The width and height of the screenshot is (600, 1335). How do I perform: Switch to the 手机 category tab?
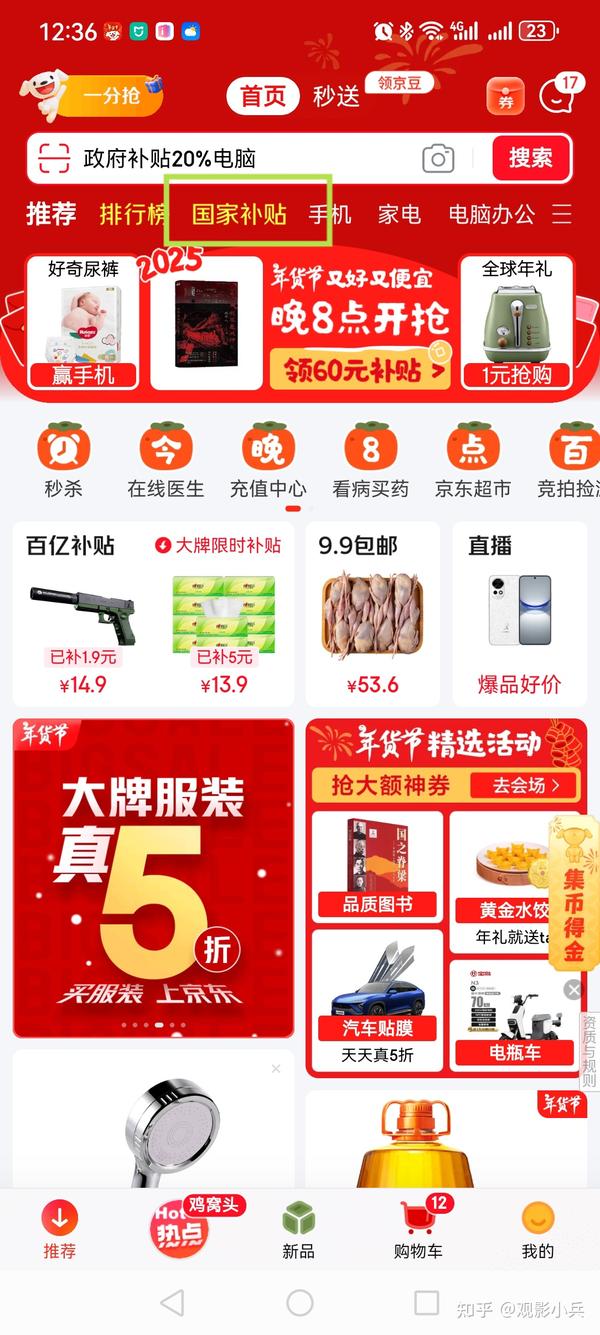click(x=329, y=214)
